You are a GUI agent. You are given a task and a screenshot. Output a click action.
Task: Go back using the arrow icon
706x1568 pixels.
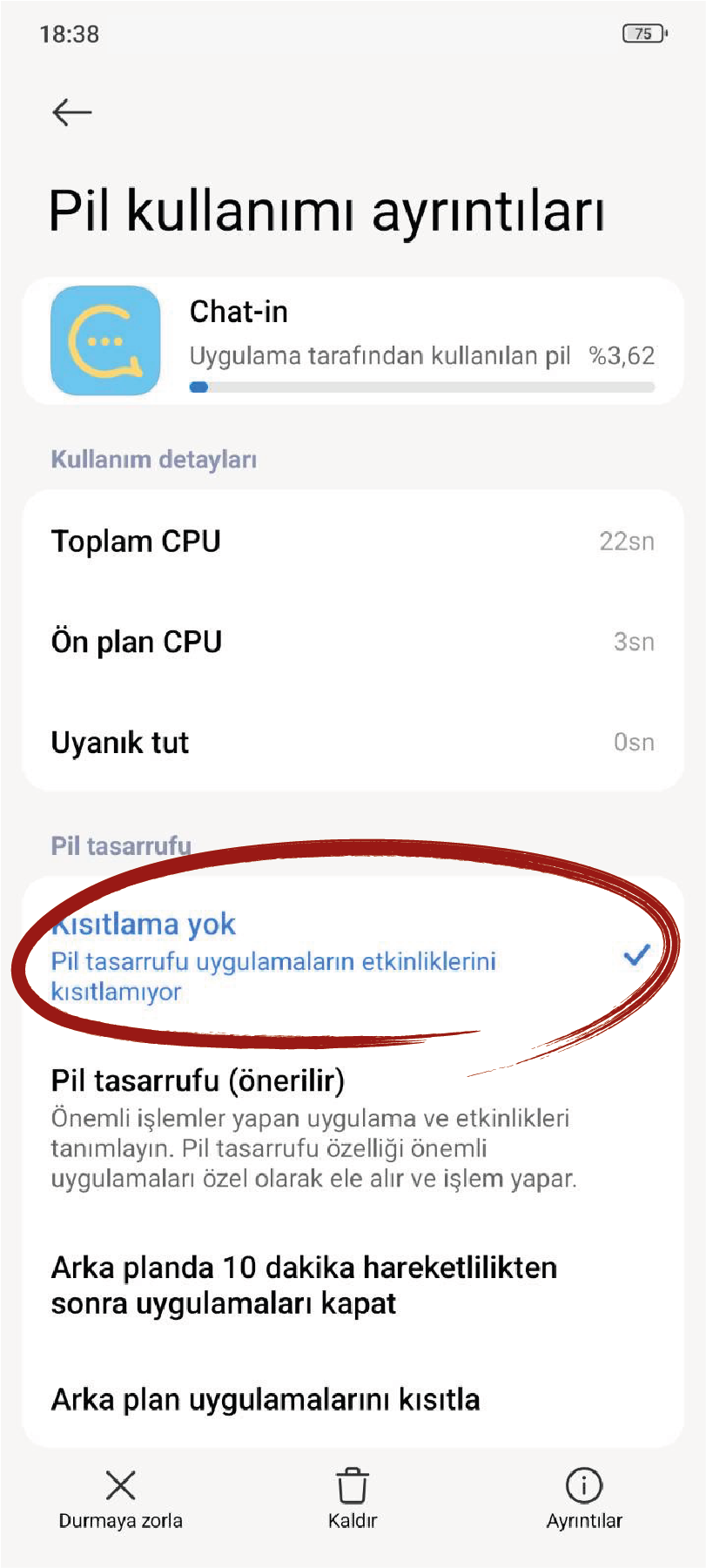pyautogui.click(x=72, y=112)
